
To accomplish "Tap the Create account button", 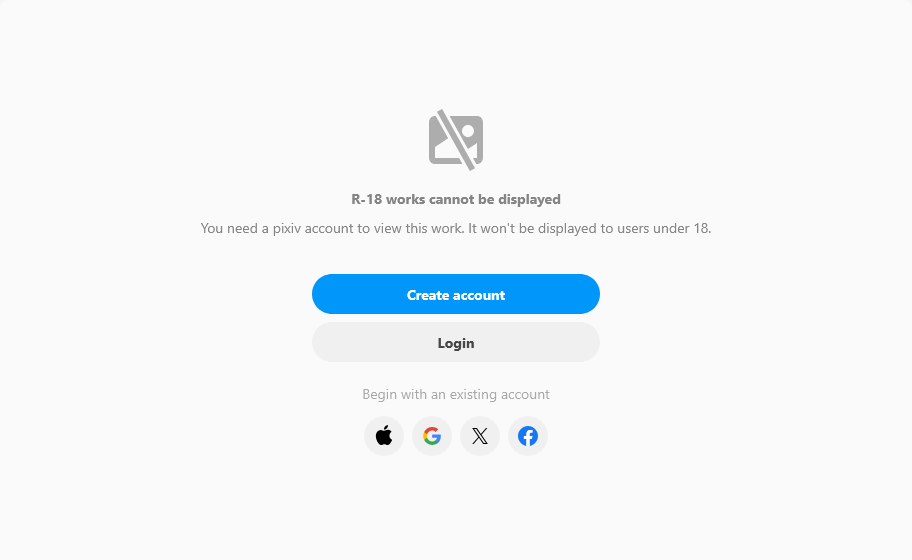I will (x=455, y=294).
